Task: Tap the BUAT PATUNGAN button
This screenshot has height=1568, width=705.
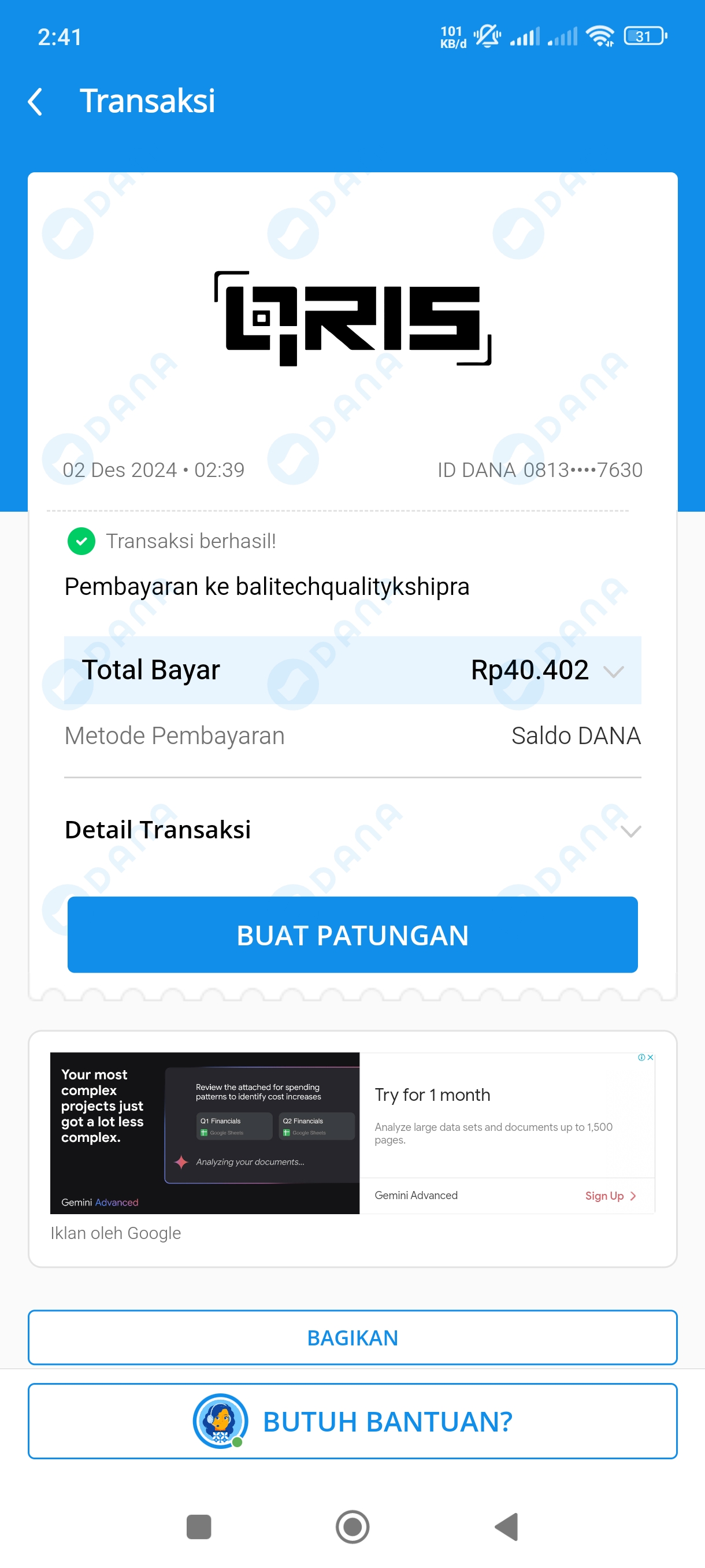Action: pyautogui.click(x=352, y=934)
